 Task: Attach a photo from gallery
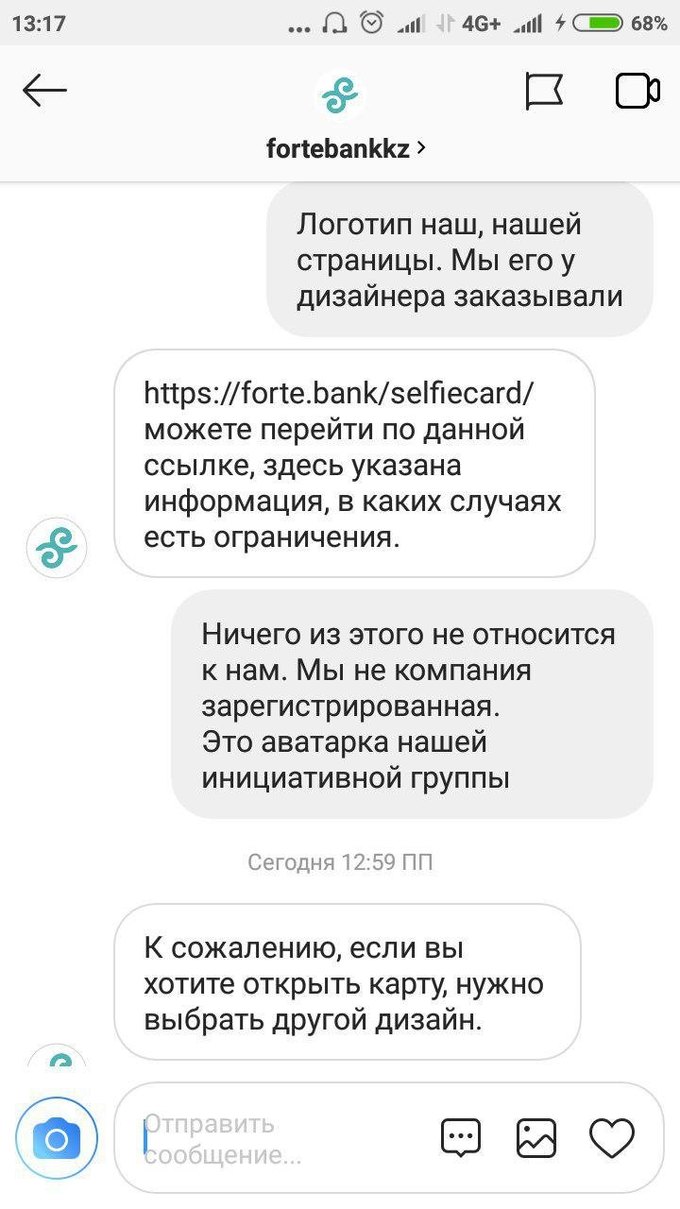pyautogui.click(x=536, y=1138)
